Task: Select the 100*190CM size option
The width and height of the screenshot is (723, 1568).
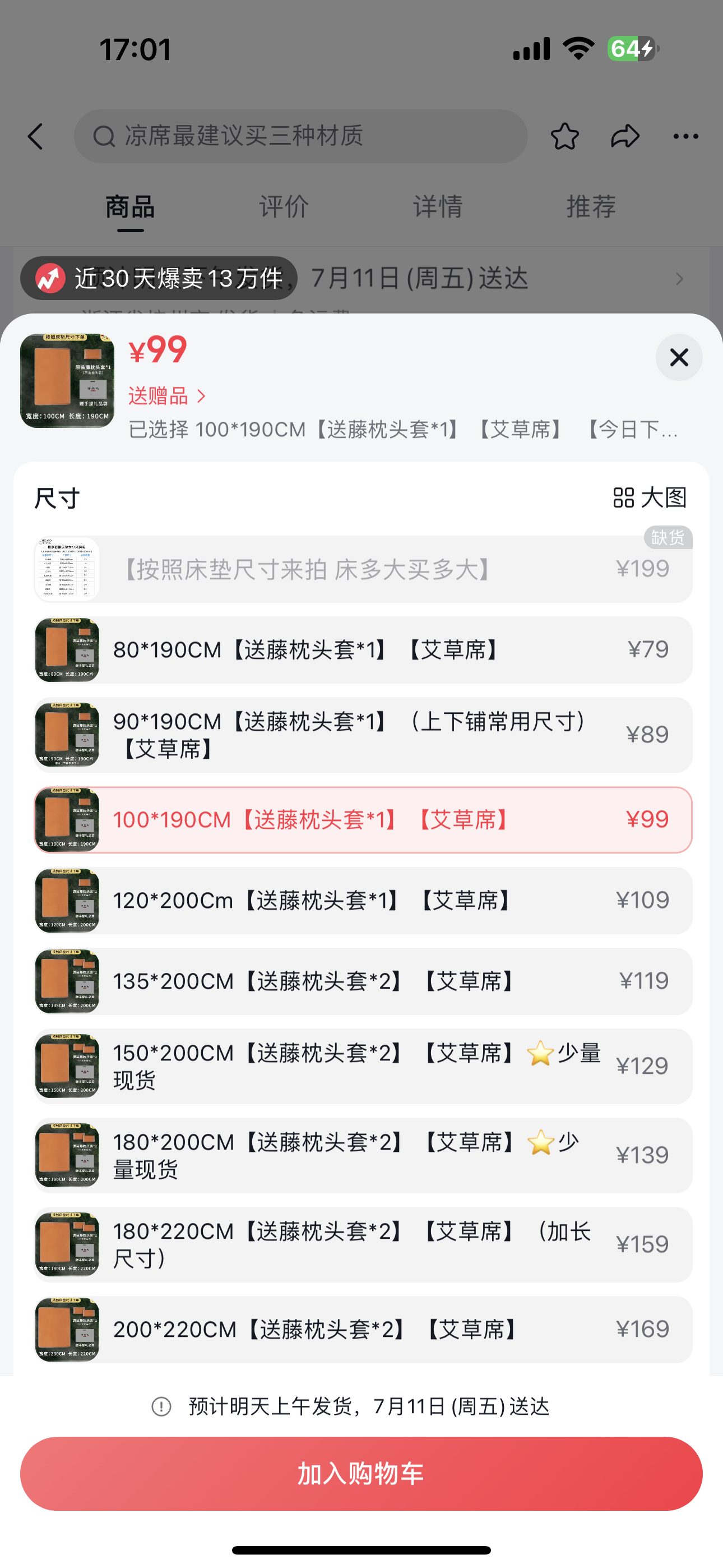Action: pyautogui.click(x=363, y=820)
